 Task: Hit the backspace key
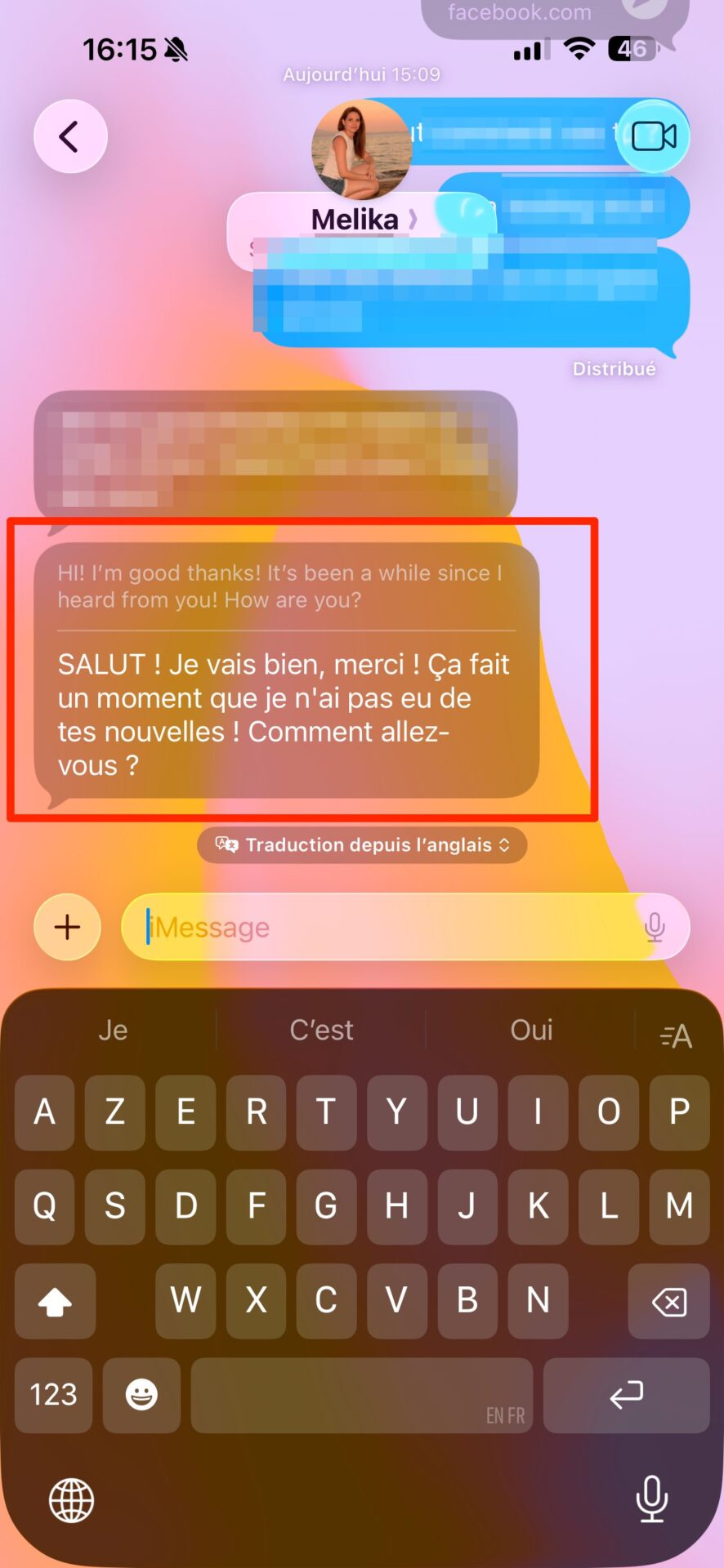668,1301
